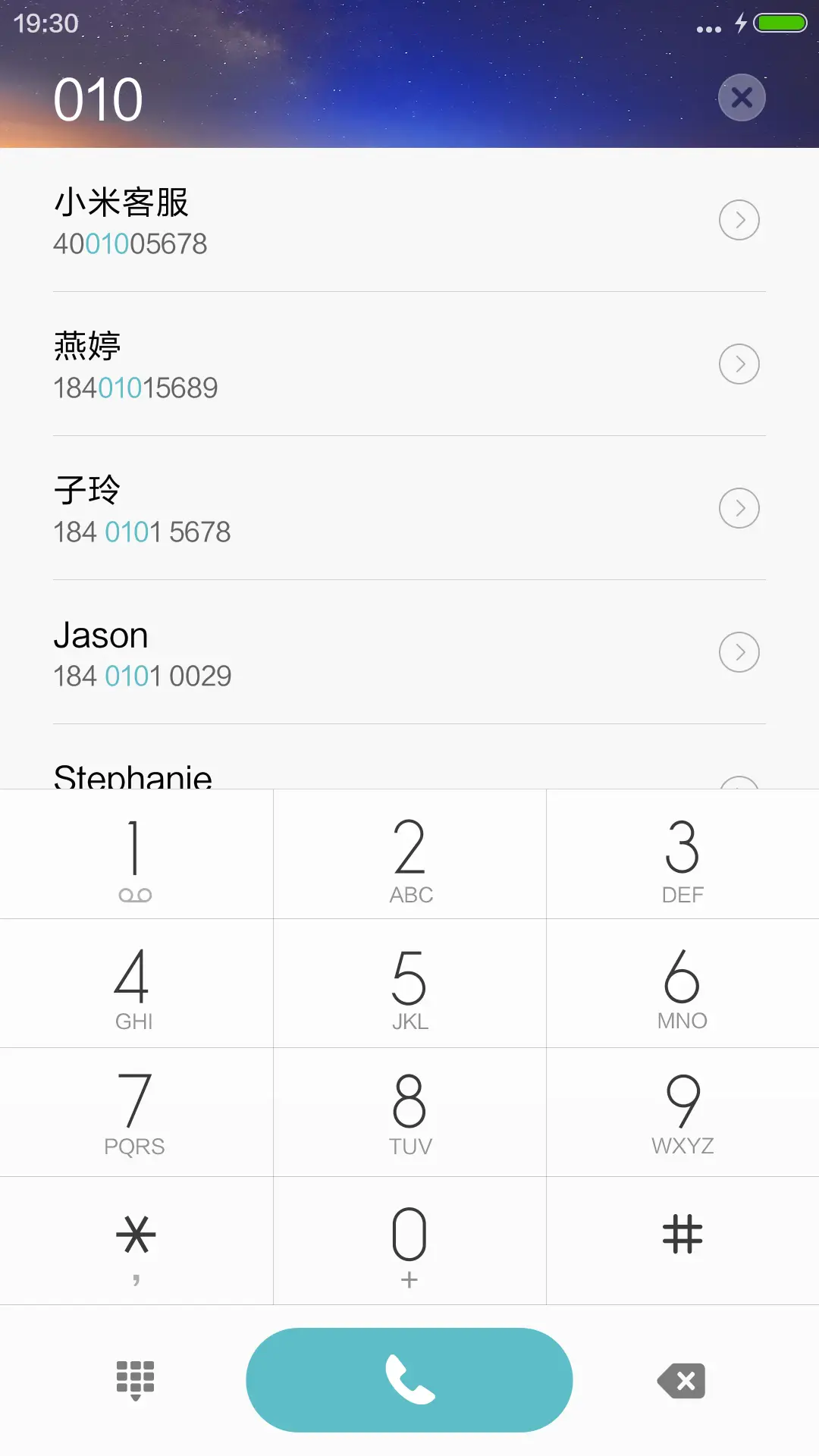The height and width of the screenshot is (1456, 819).
Task: Tap the backspace delete icon
Action: point(680,1380)
